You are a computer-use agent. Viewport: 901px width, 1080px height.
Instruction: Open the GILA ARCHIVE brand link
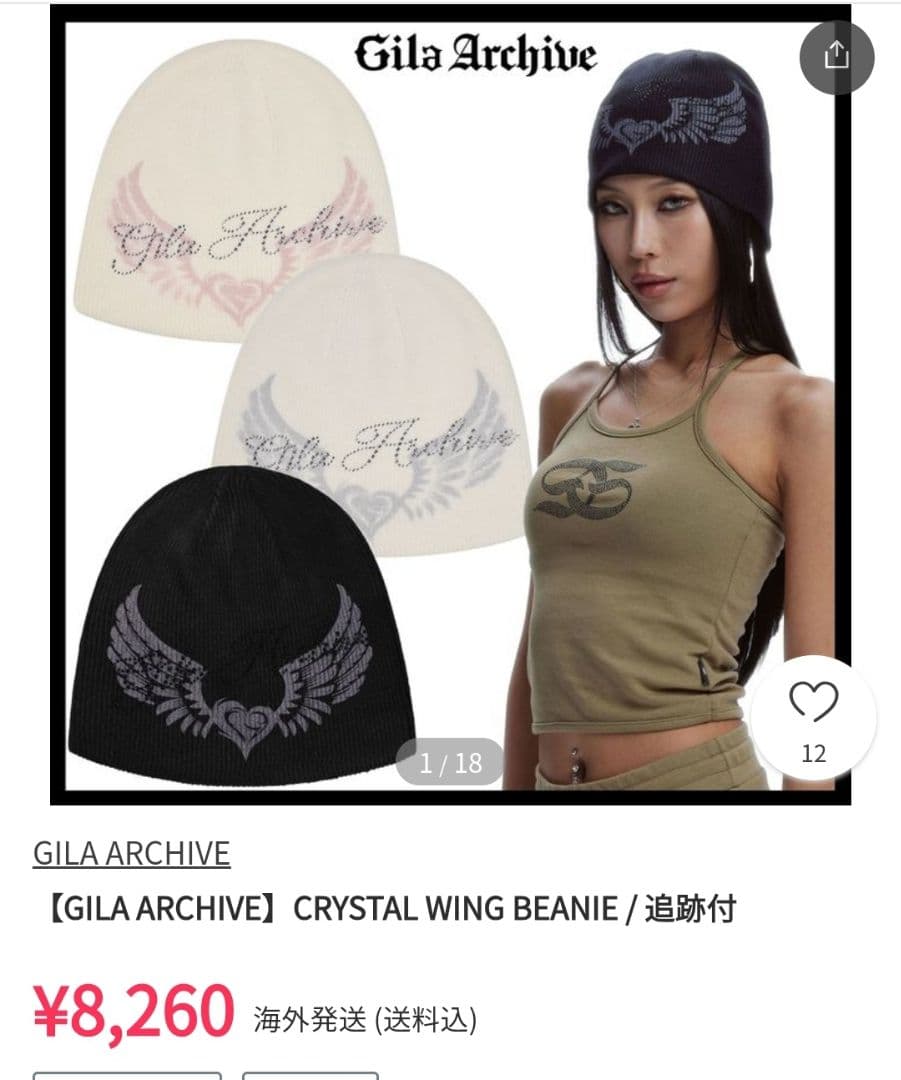coord(131,853)
